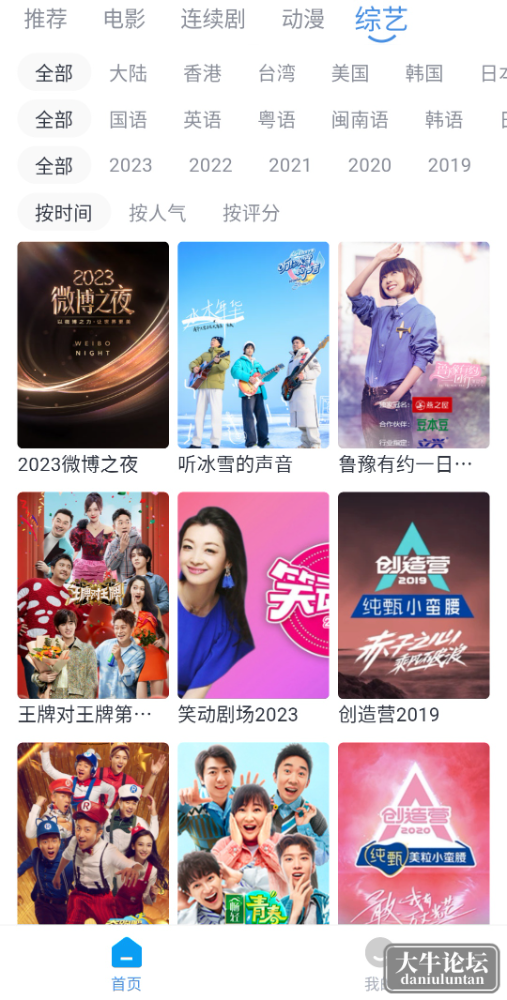Open the 创造营2019 show
The width and height of the screenshot is (507, 1000).
tap(414, 608)
